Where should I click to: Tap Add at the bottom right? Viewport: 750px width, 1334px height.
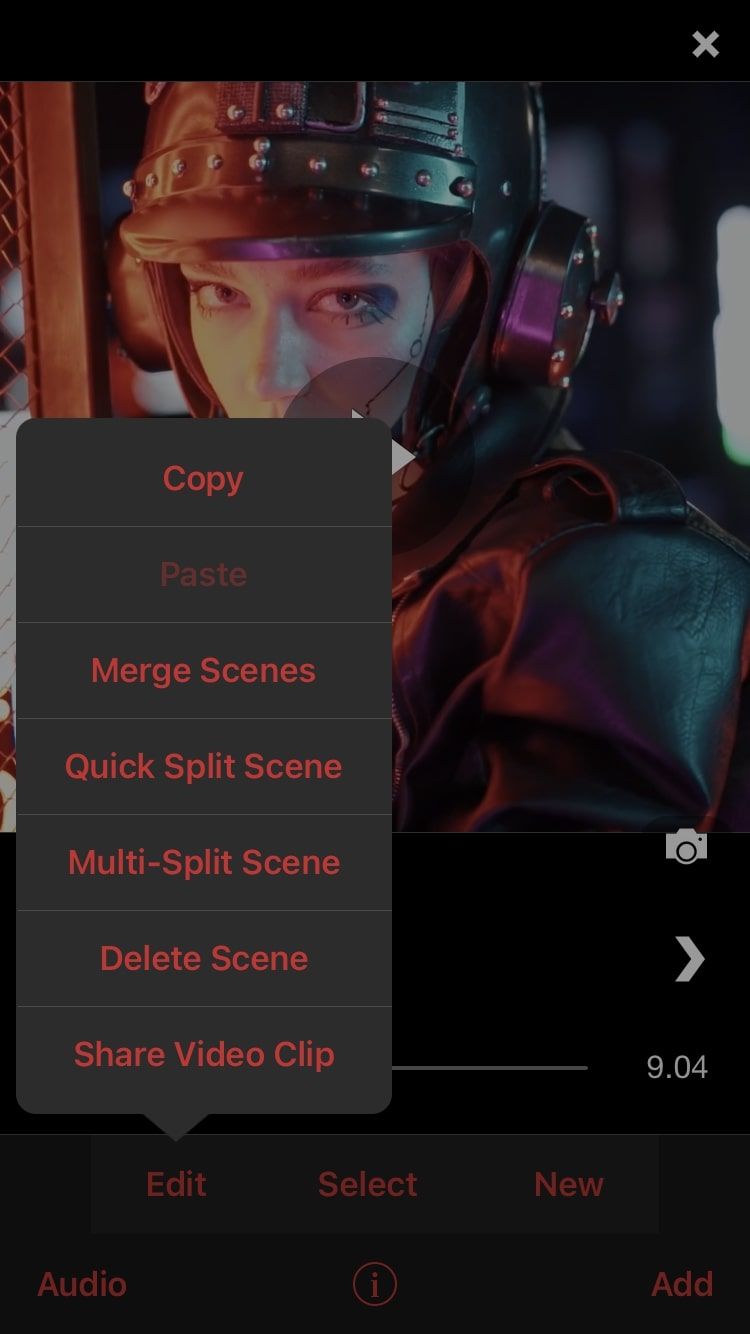[x=682, y=1284]
